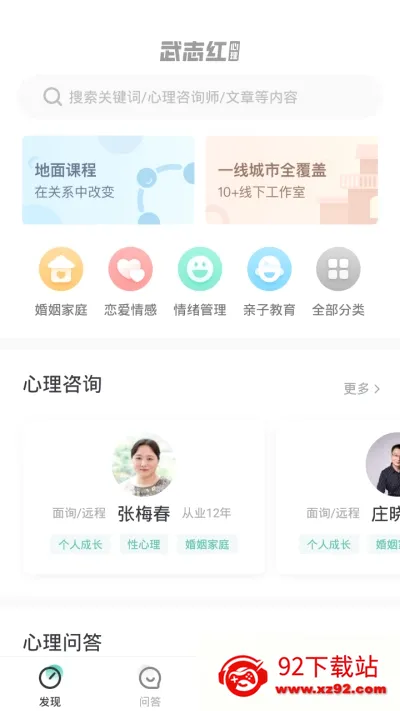
Task: Open the keyword search box
Action: pyautogui.click(x=200, y=97)
